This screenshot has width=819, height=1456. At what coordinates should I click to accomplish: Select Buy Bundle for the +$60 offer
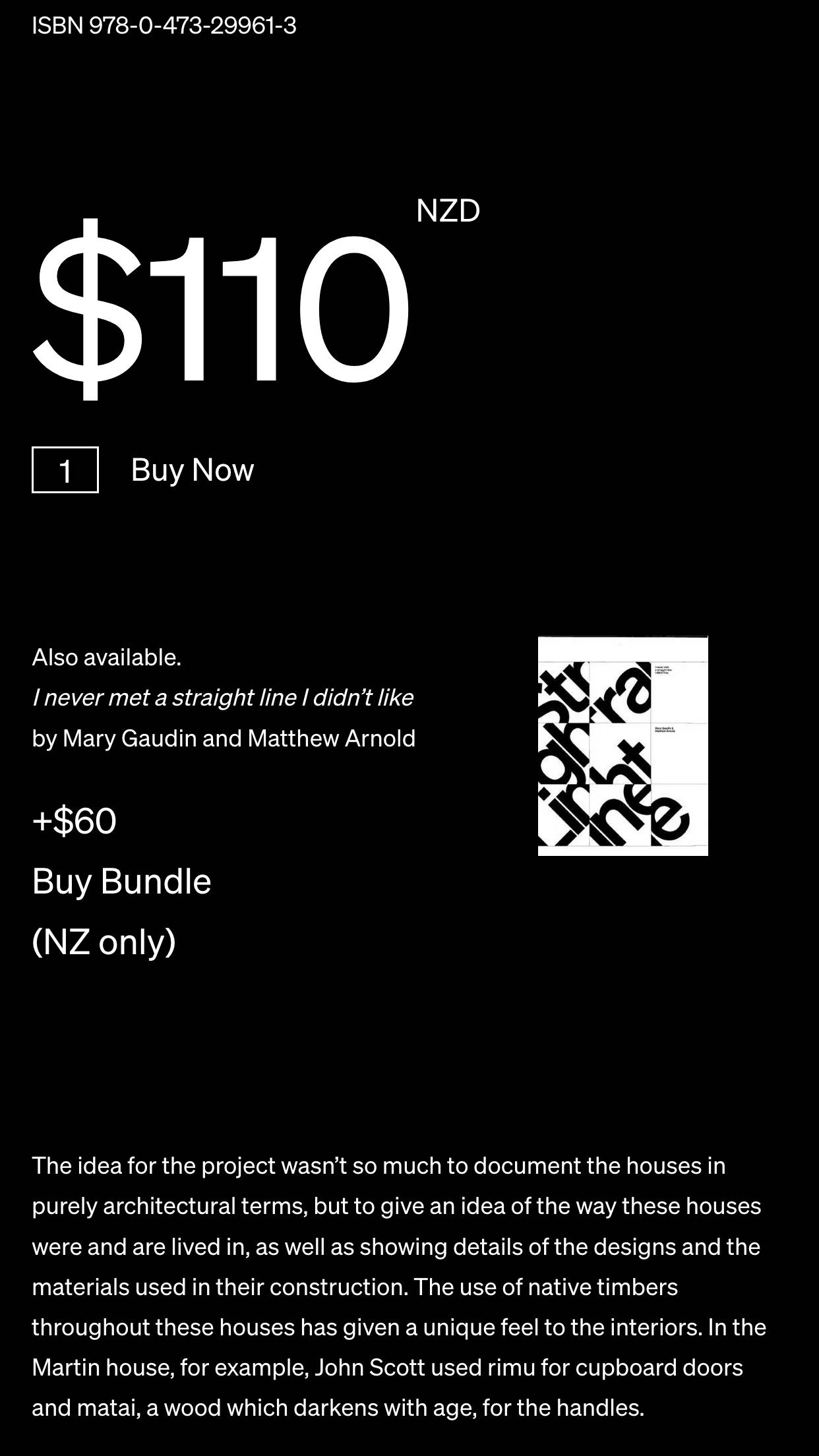tap(121, 881)
